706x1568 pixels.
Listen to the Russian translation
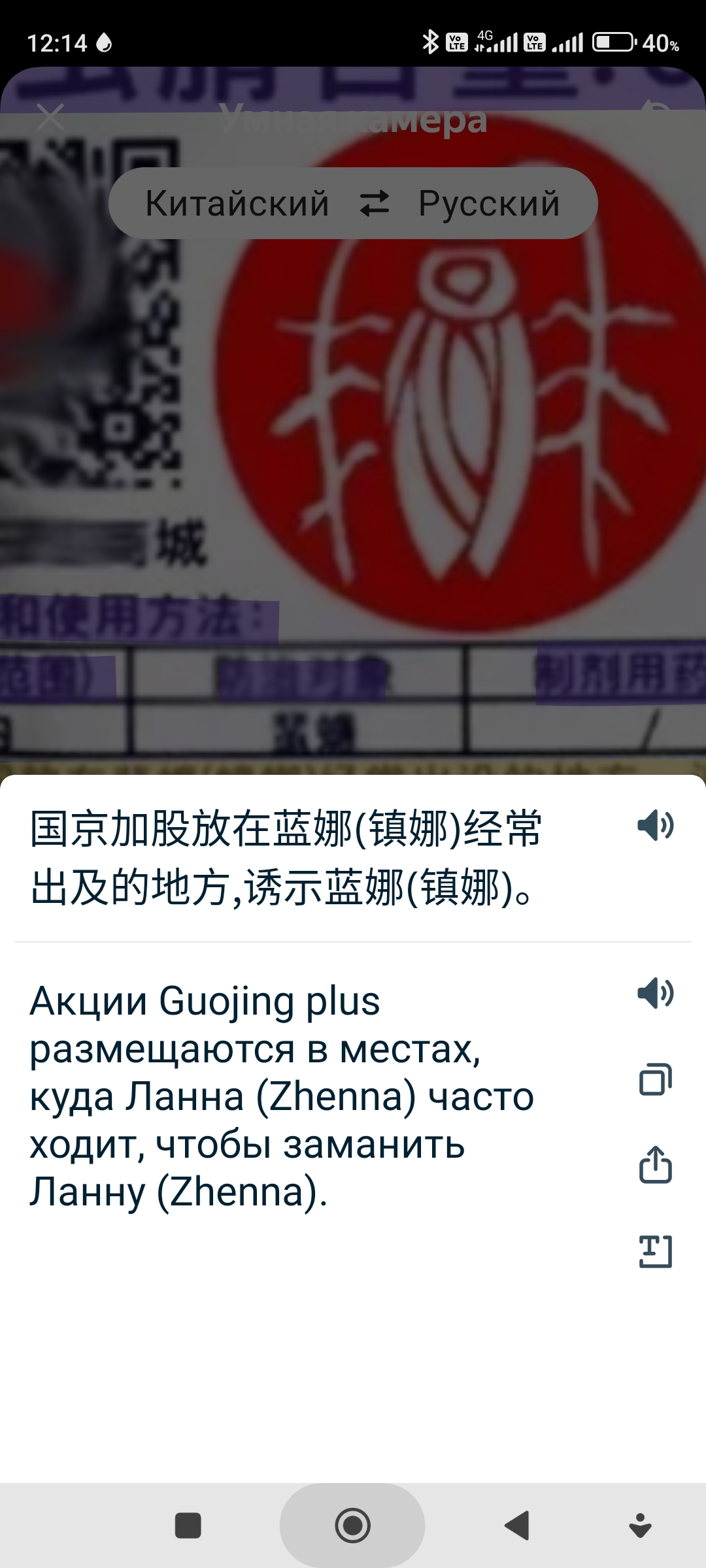[655, 994]
